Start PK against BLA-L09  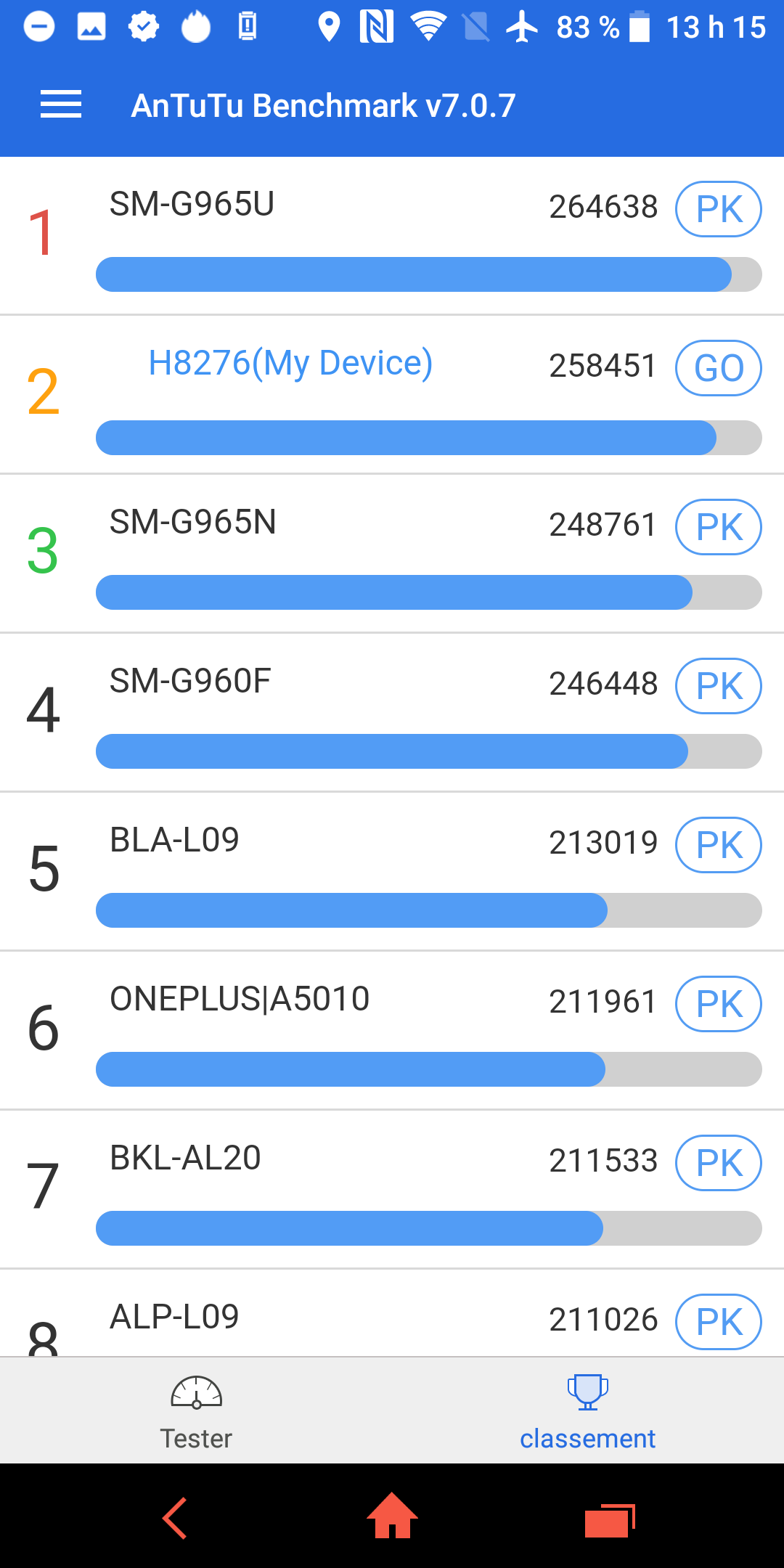(x=718, y=845)
